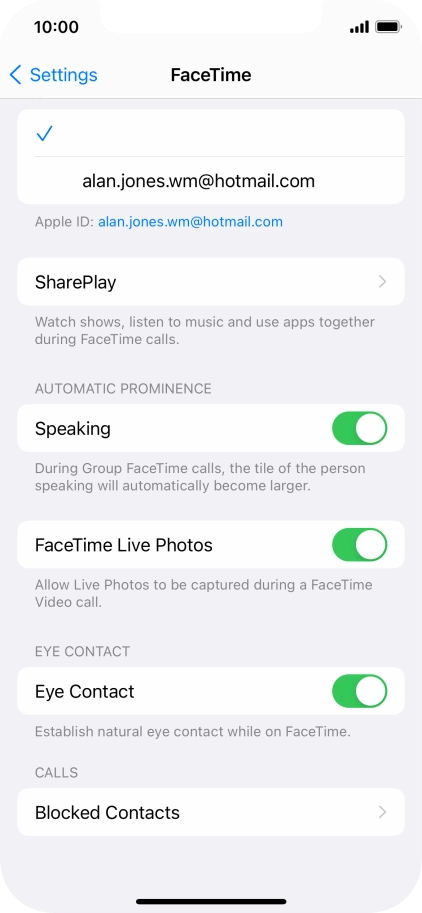
Task: Select the alan.jones.wm@hotmail.com address row
Action: point(211,181)
